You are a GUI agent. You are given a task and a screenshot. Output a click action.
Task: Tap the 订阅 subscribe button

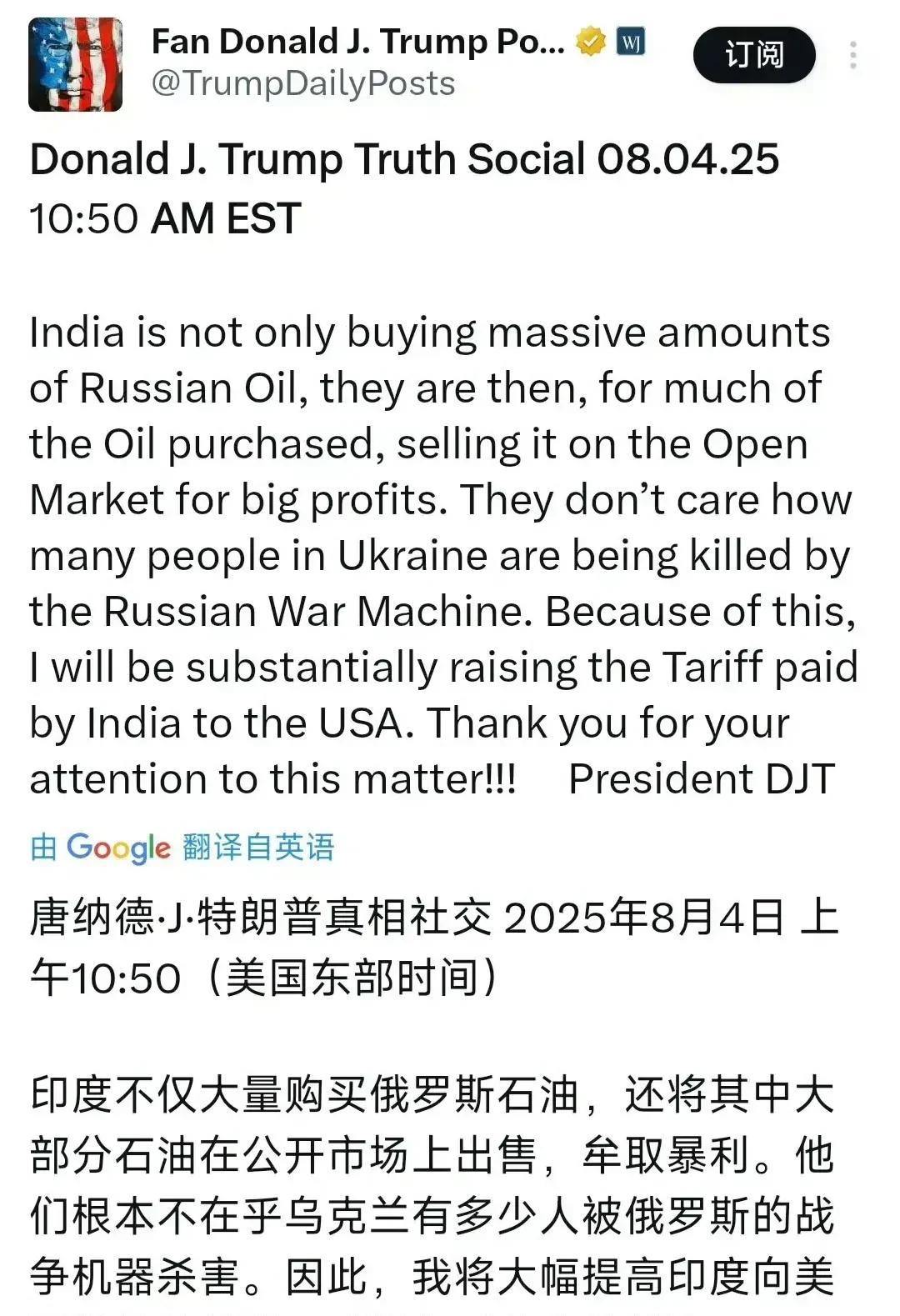click(753, 55)
